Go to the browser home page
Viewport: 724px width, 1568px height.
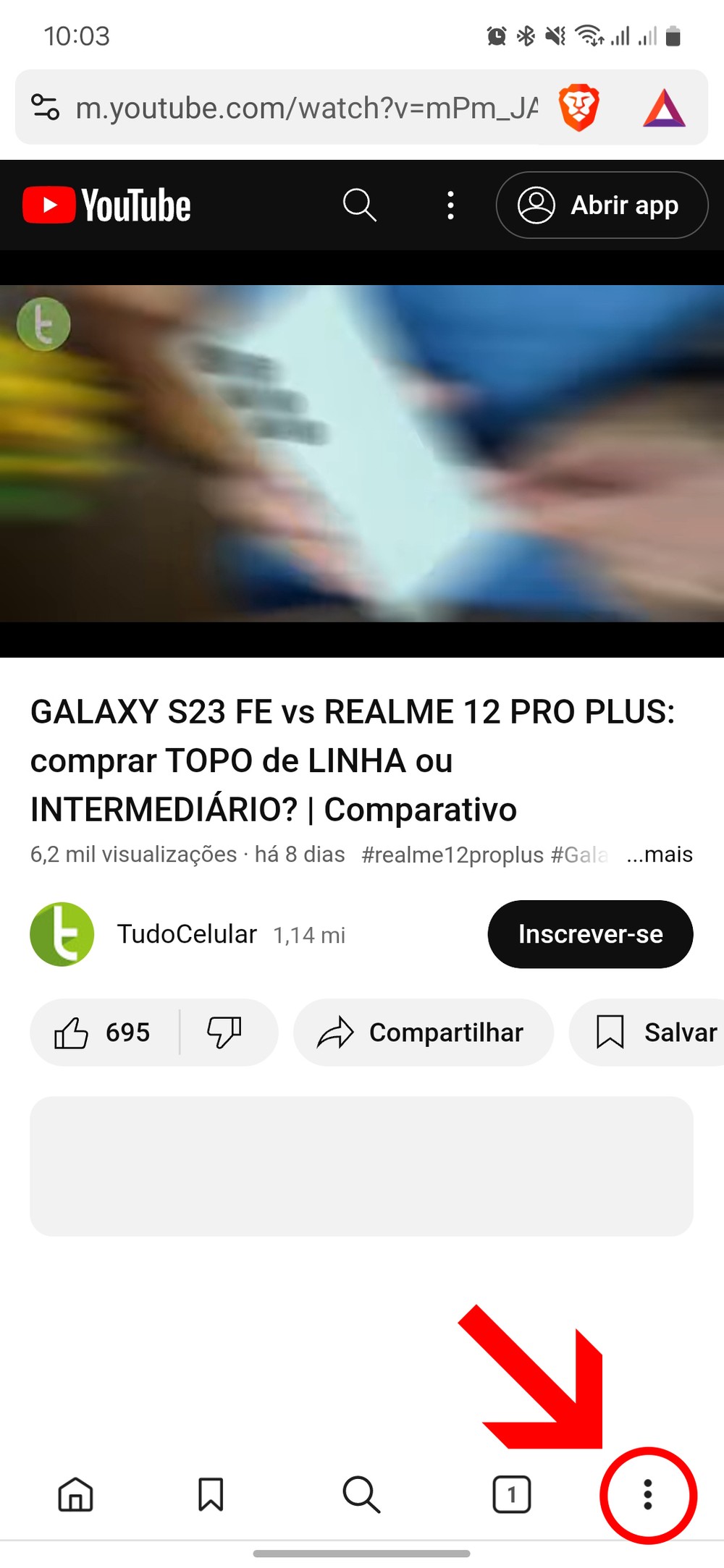(x=75, y=1494)
